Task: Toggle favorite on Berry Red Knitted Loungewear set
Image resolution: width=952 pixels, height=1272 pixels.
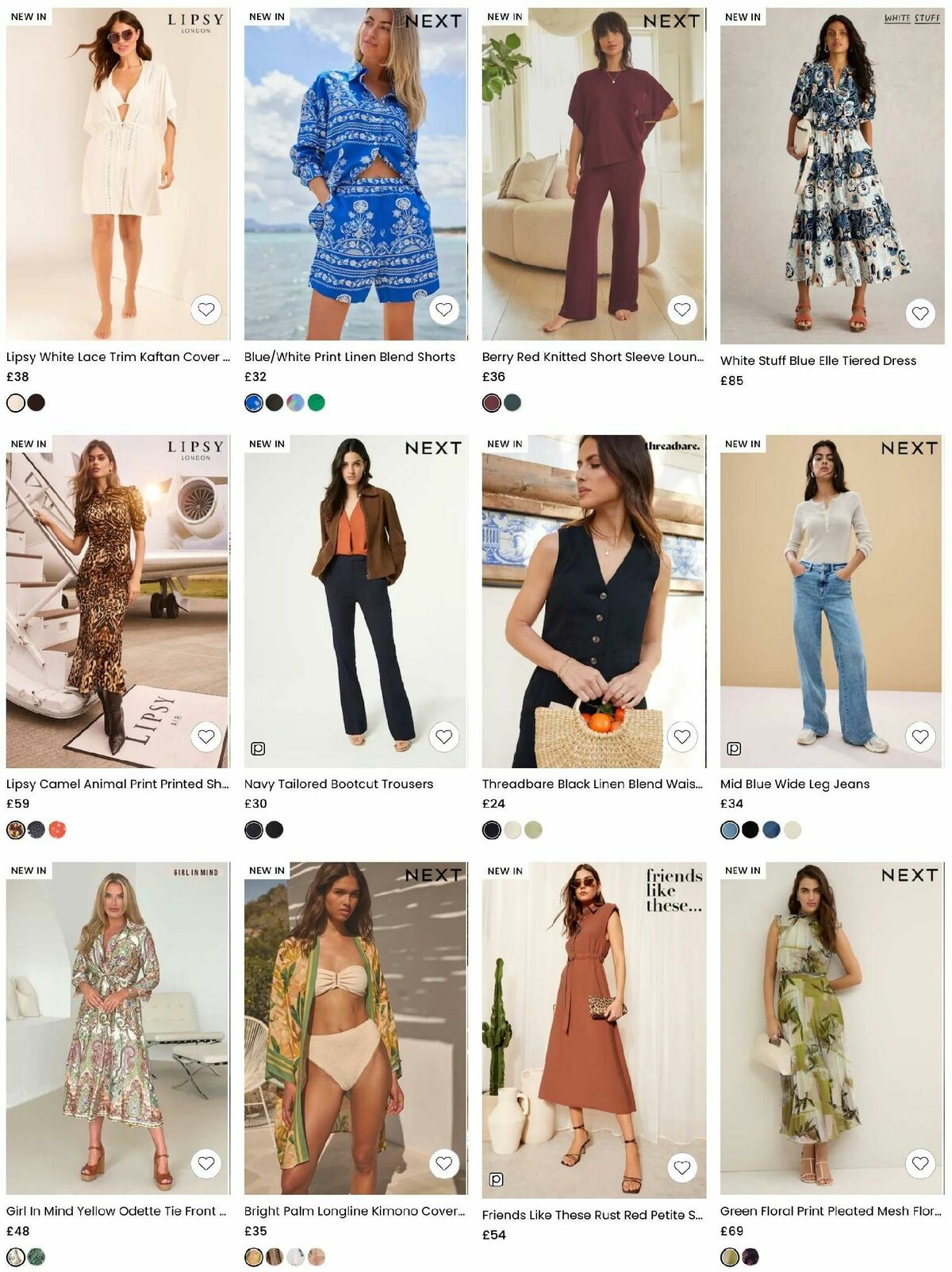Action: (681, 309)
